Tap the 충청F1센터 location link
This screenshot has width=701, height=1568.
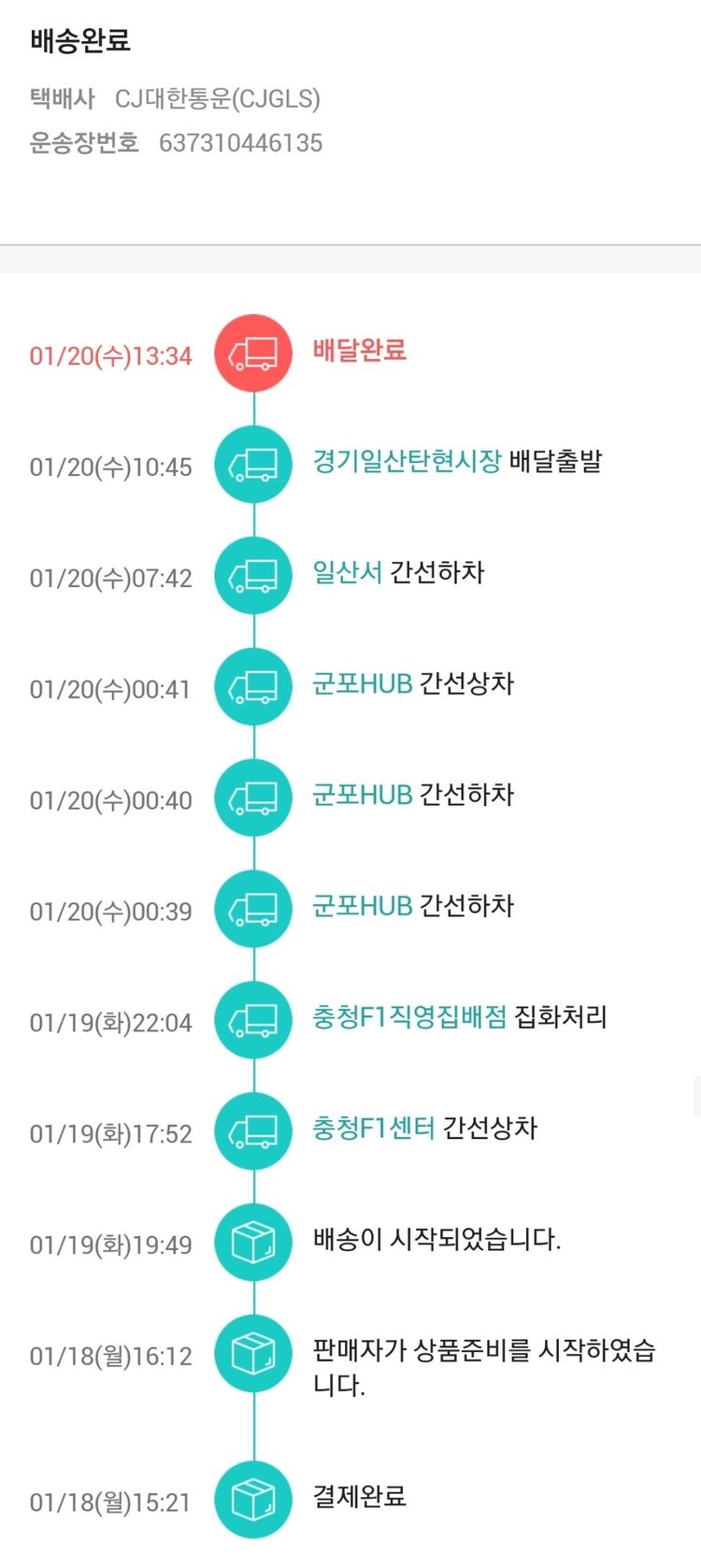point(373,1129)
